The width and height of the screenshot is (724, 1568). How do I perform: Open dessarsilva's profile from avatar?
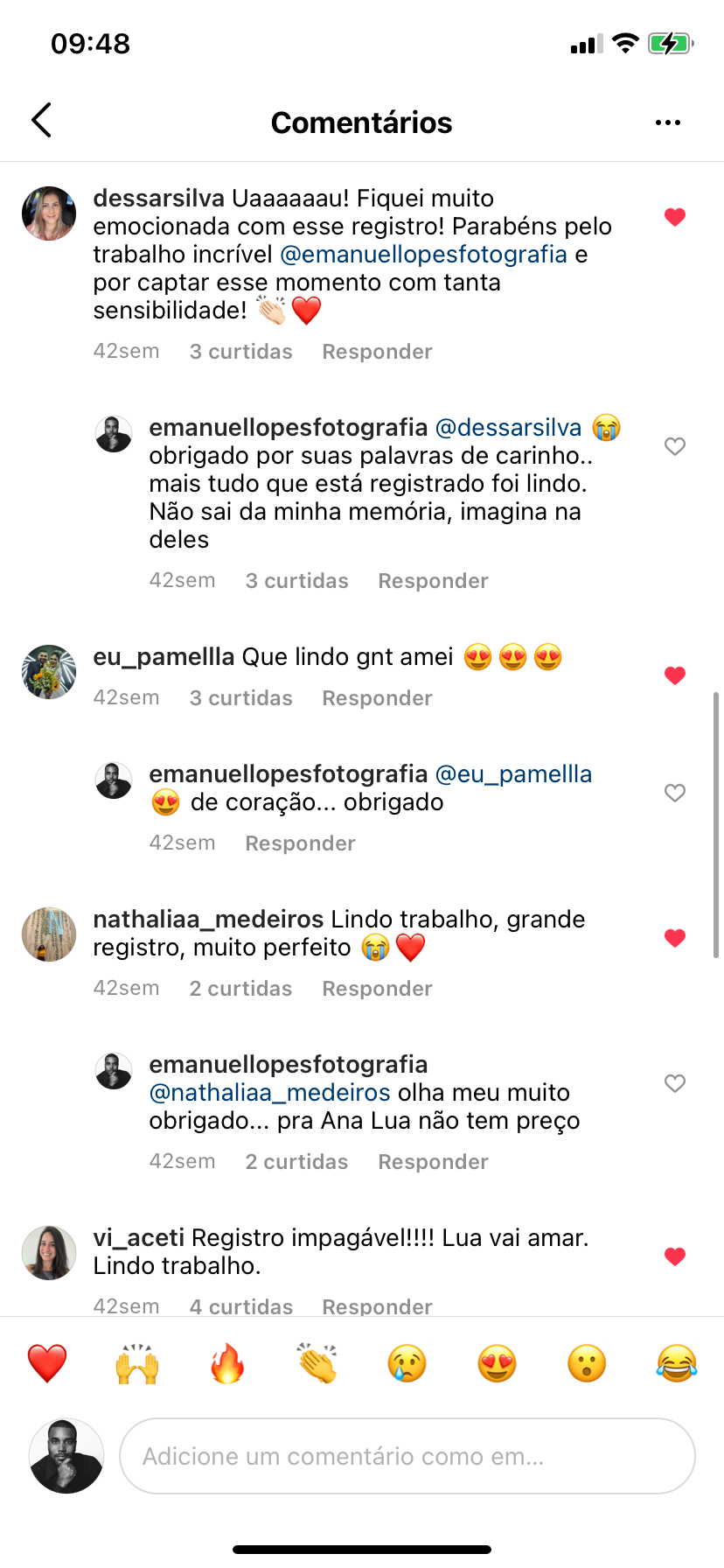(49, 213)
